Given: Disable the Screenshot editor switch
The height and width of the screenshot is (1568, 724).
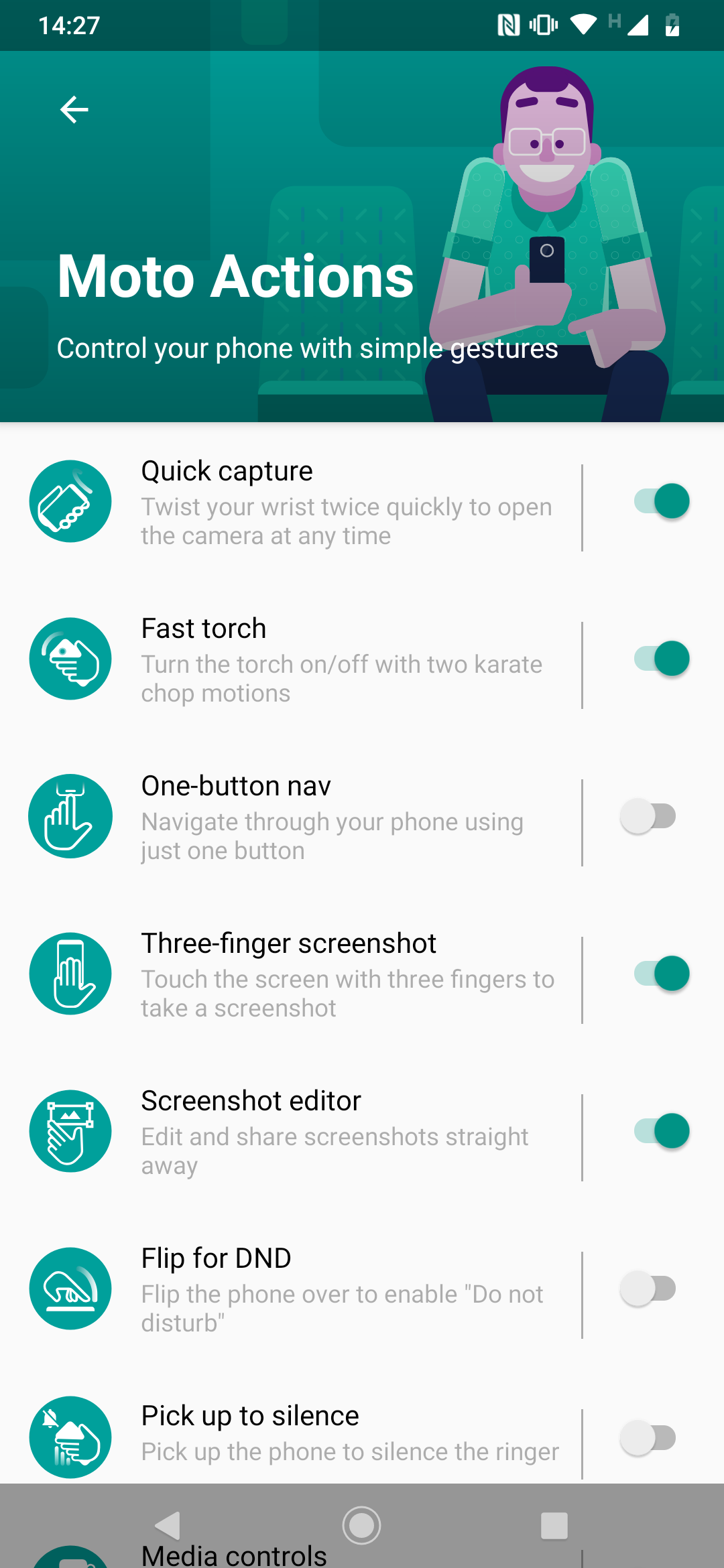Looking at the screenshot, I should pos(662,1131).
